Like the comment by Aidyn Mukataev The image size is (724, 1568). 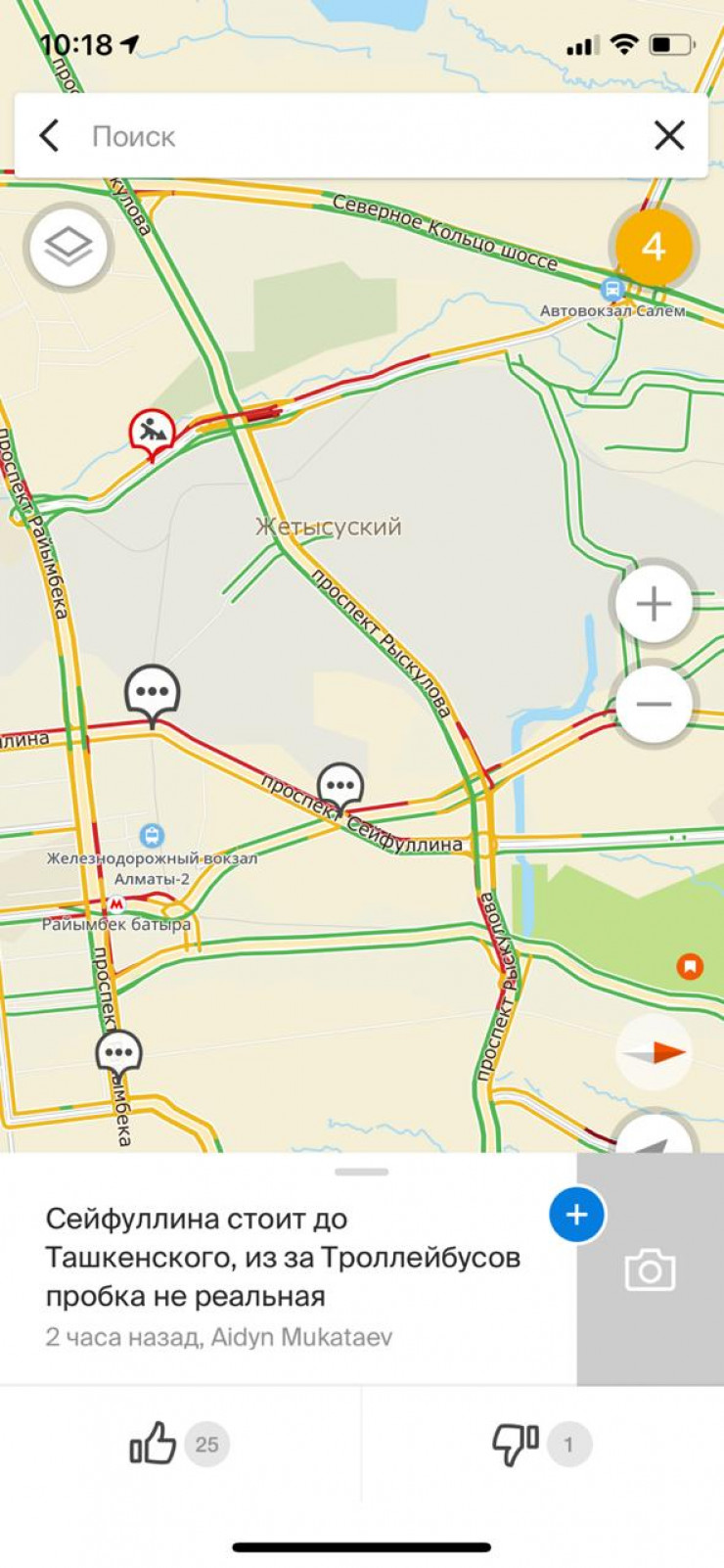click(x=154, y=1444)
